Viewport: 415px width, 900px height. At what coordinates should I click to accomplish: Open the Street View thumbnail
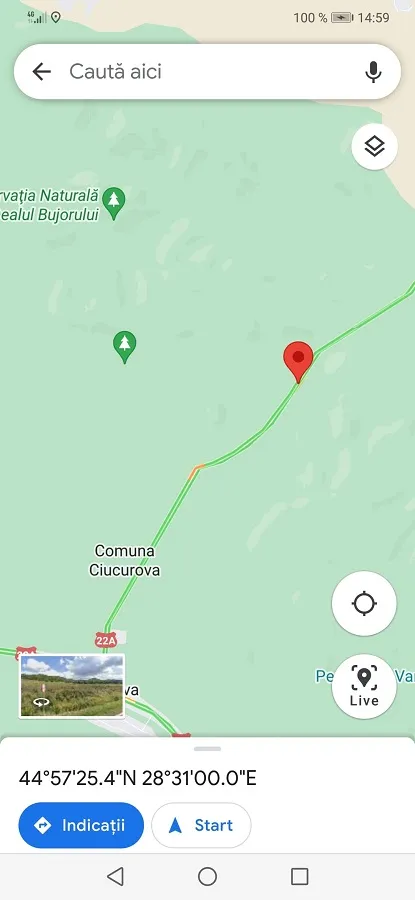click(x=72, y=686)
